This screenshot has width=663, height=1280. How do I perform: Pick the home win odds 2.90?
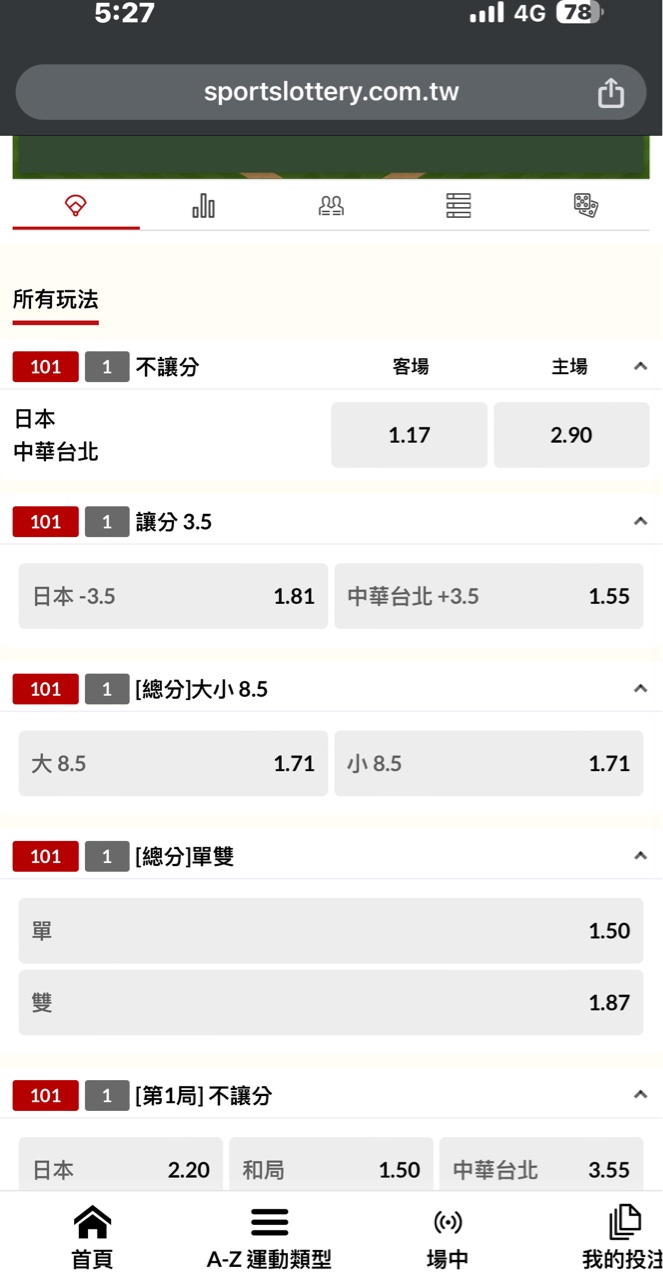(x=571, y=435)
